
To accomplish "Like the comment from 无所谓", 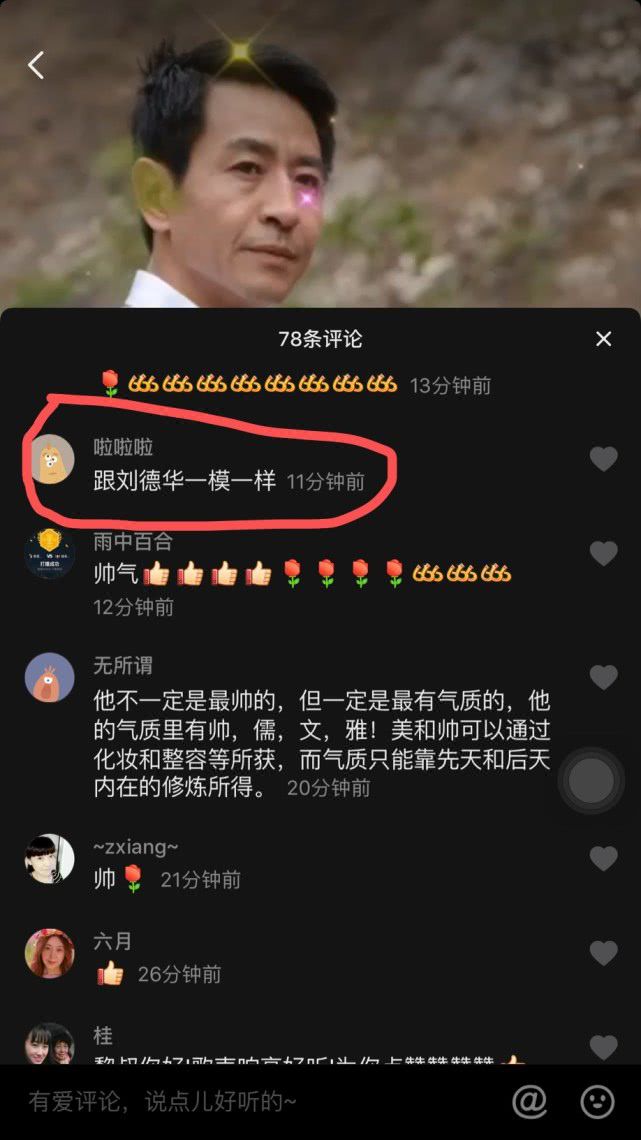I will 603,677.
